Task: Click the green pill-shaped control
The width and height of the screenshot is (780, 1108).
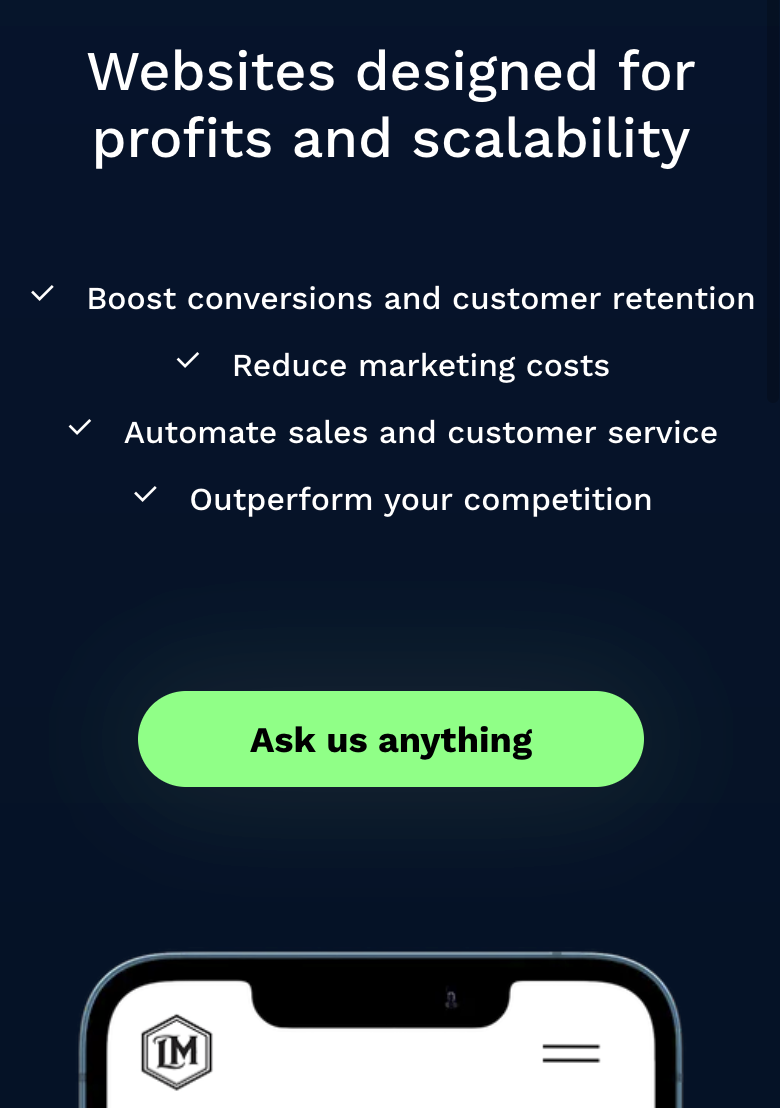Action: pyautogui.click(x=390, y=738)
